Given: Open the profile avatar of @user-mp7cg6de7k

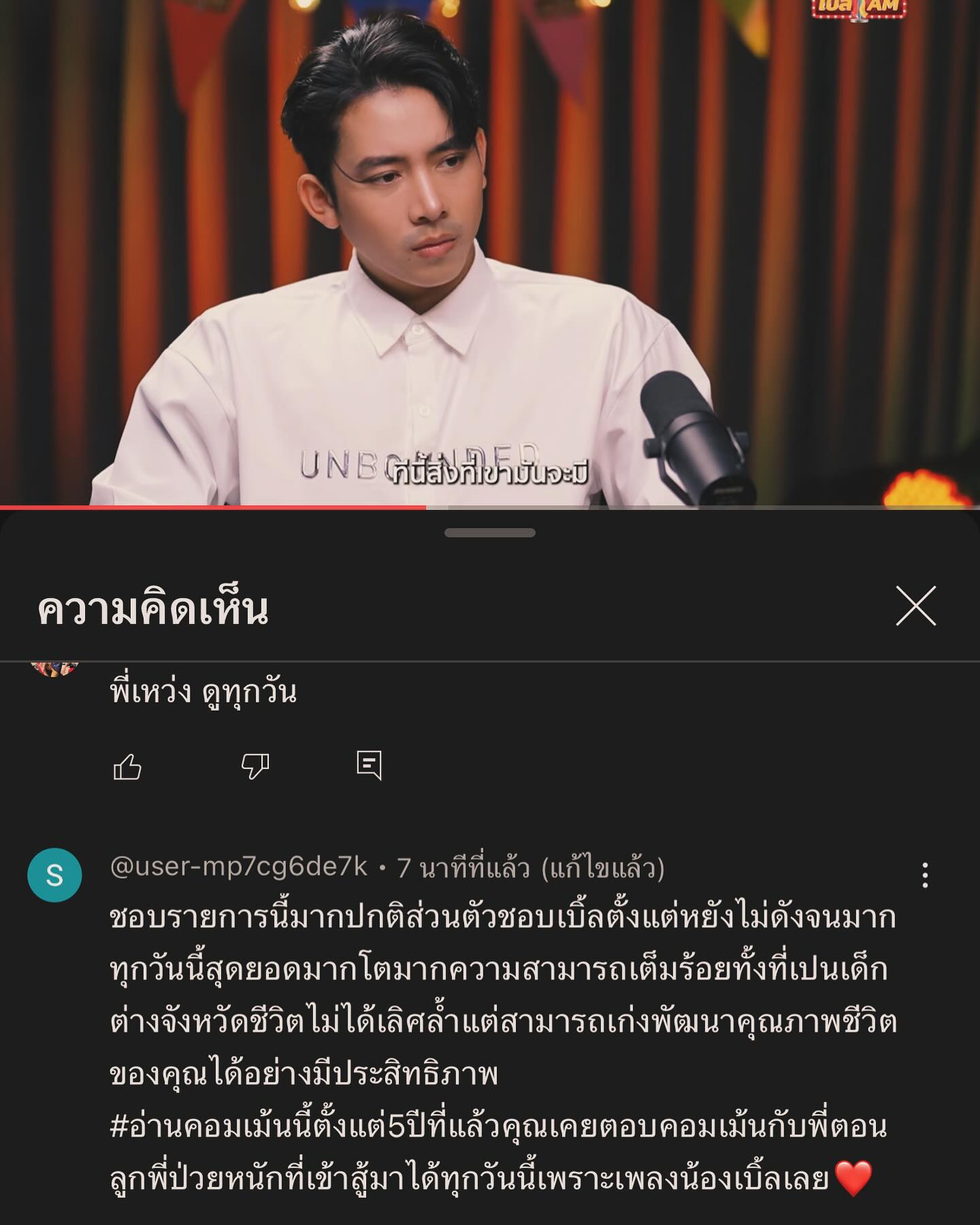Looking at the screenshot, I should [54, 875].
